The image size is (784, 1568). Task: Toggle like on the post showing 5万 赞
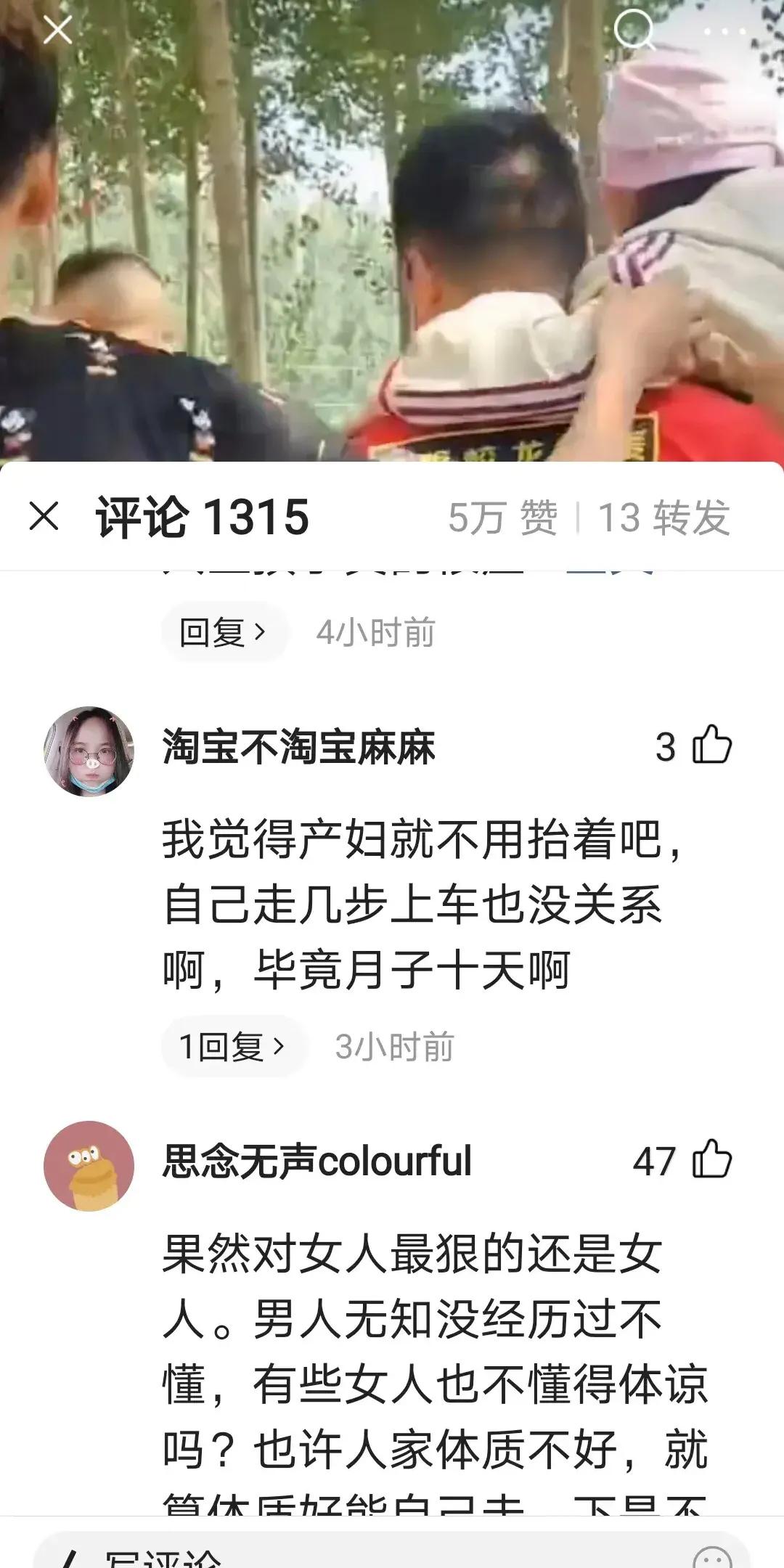(x=508, y=515)
